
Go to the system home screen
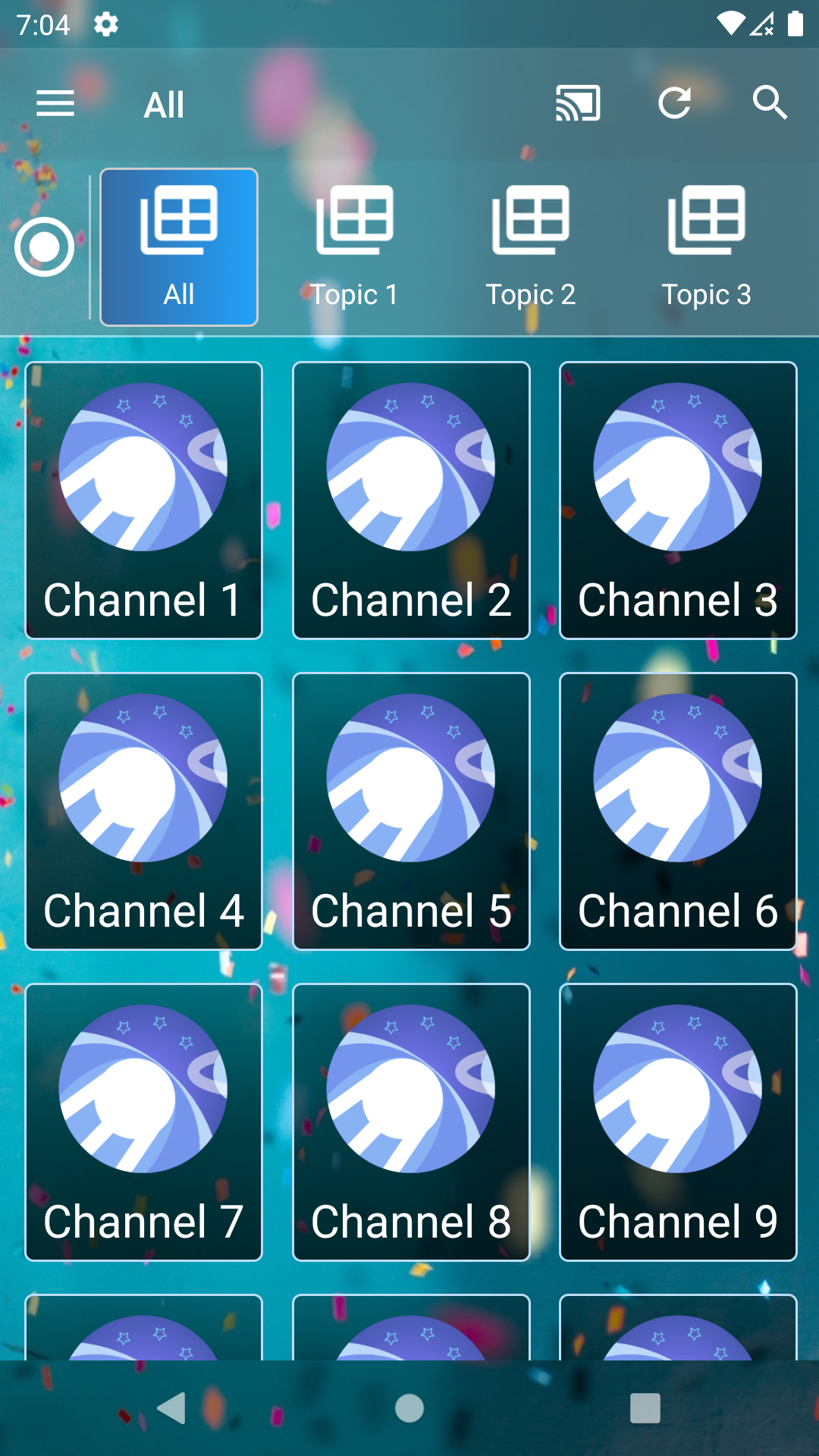point(409,1408)
